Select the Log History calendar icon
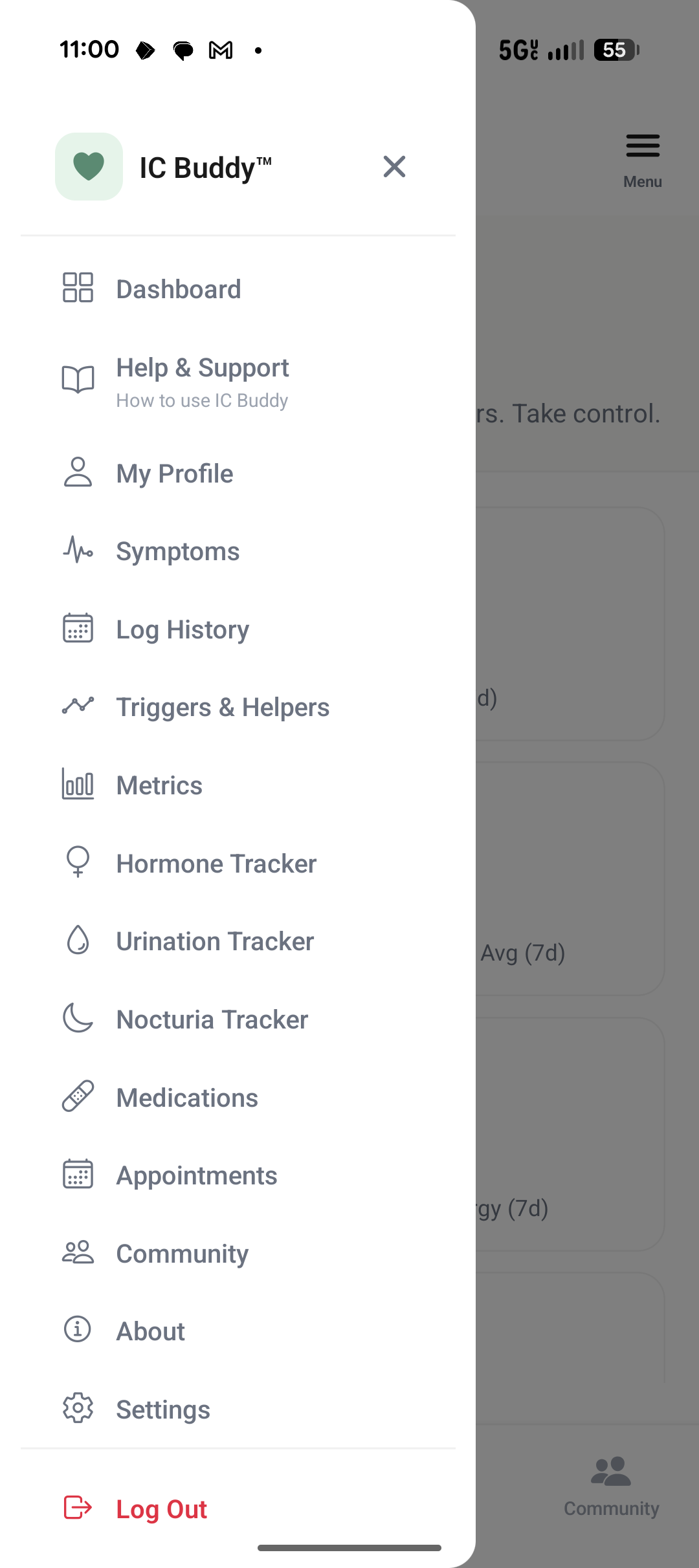The image size is (699, 1568). (78, 629)
